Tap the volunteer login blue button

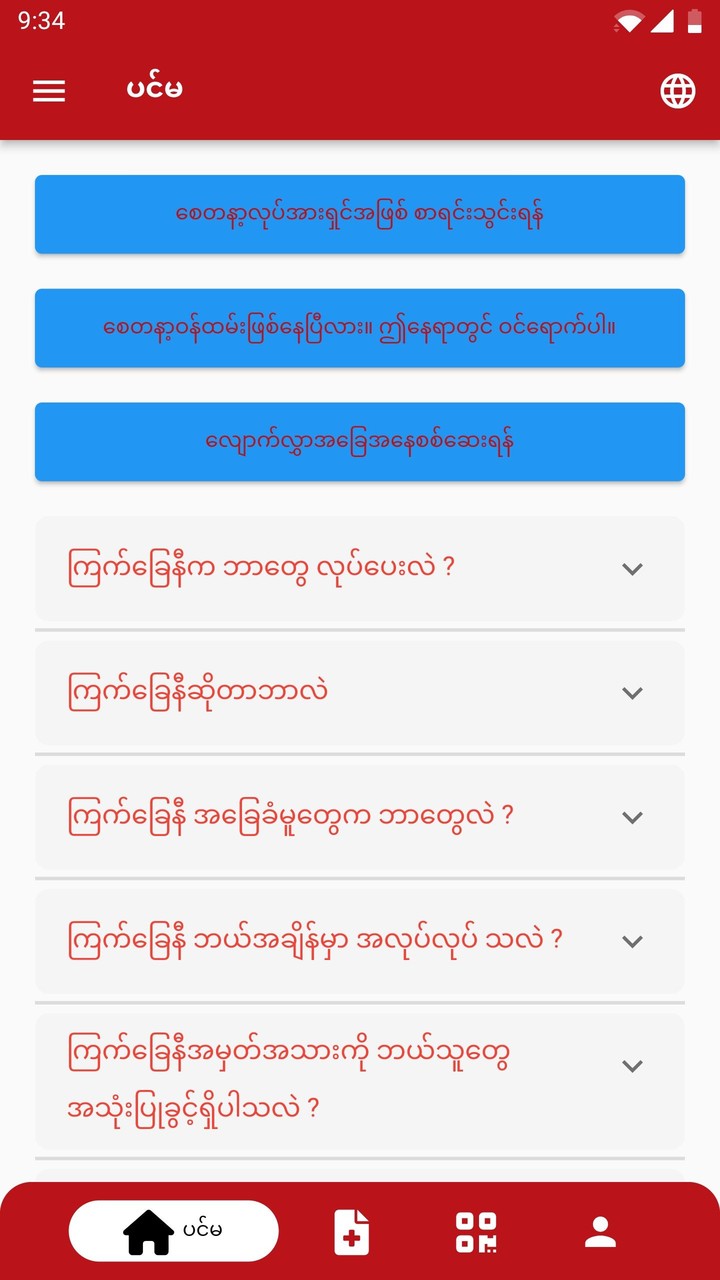tap(360, 328)
